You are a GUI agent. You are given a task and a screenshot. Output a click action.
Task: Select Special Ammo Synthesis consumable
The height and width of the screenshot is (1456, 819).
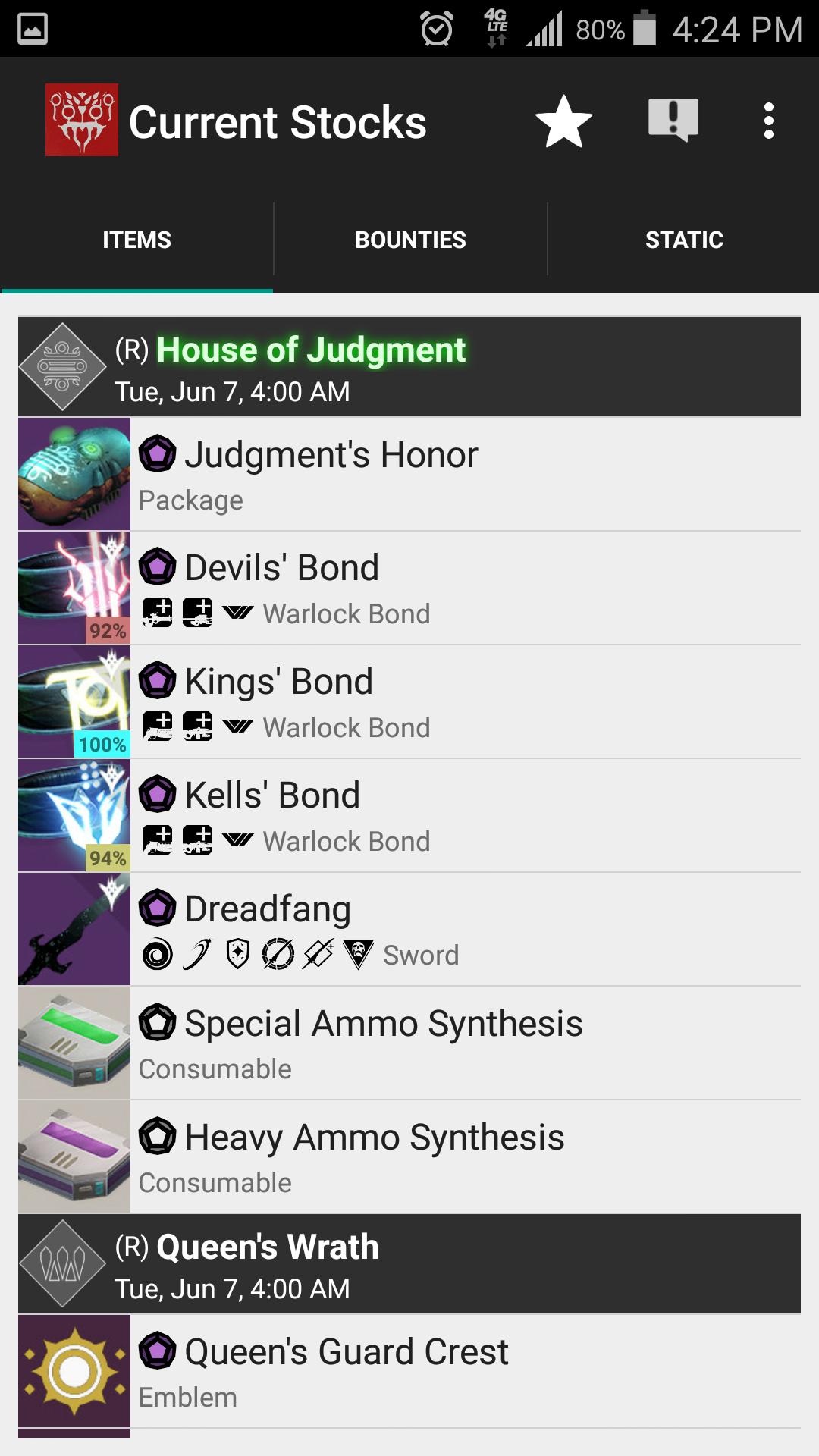point(409,1043)
